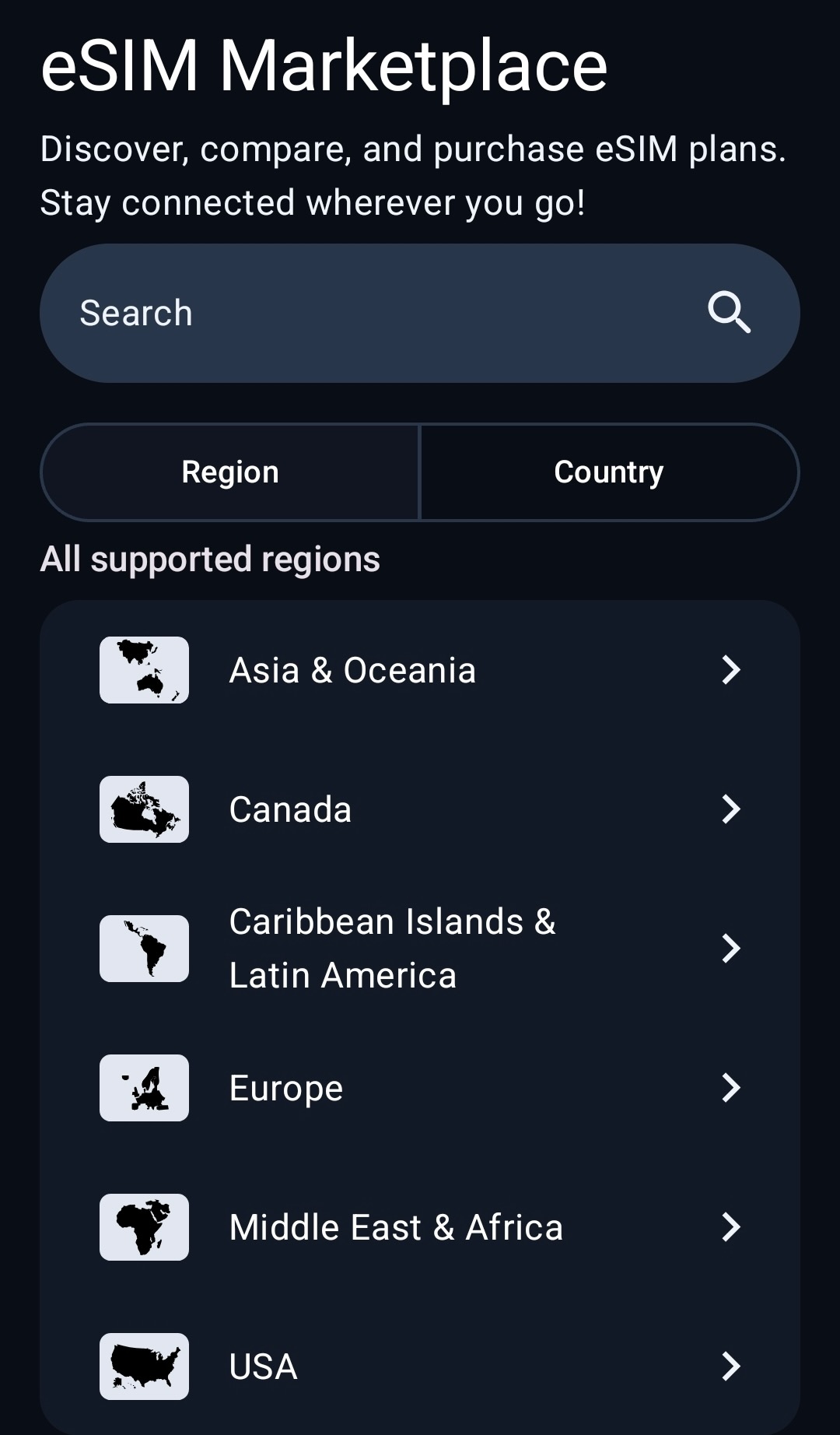The image size is (840, 1435).
Task: Open the Asia & Oceania region
Action: pyautogui.click(x=420, y=670)
